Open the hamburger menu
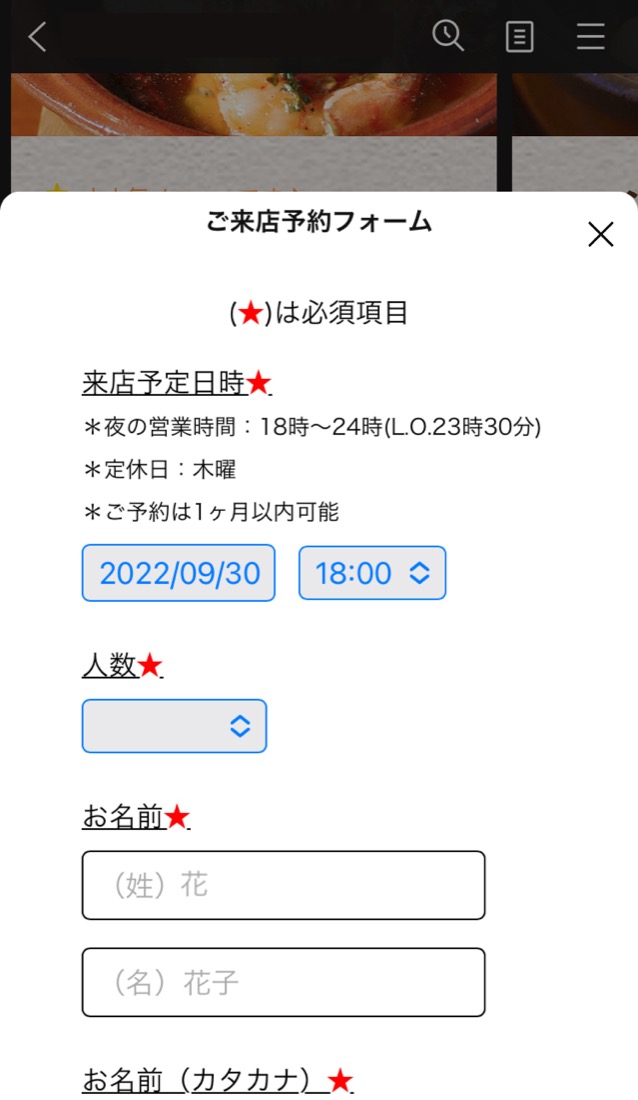638x1100 pixels. tap(591, 36)
